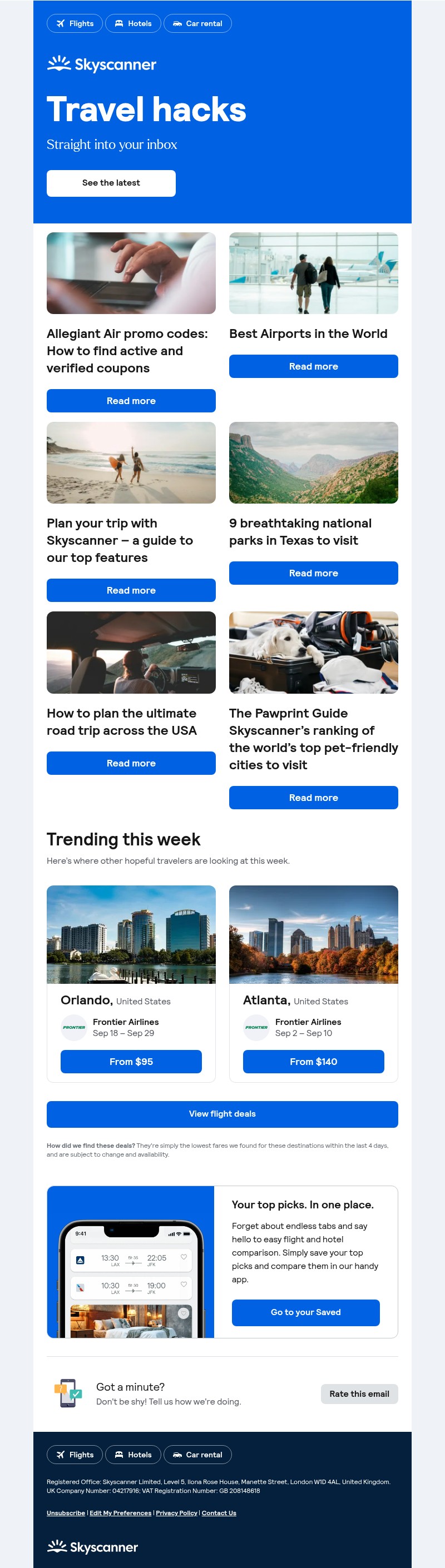Read more about the ultimate USA road trip

pyautogui.click(x=131, y=763)
